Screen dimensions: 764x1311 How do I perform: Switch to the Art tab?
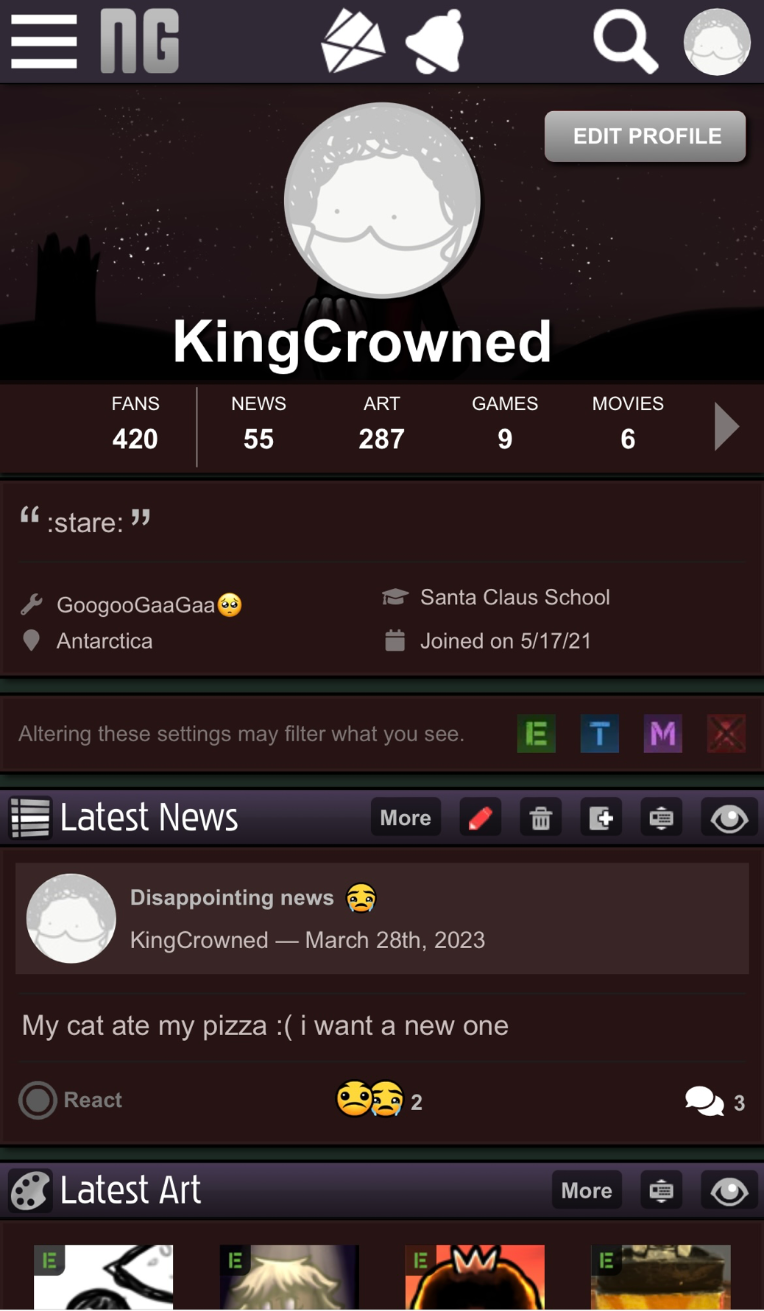381,424
